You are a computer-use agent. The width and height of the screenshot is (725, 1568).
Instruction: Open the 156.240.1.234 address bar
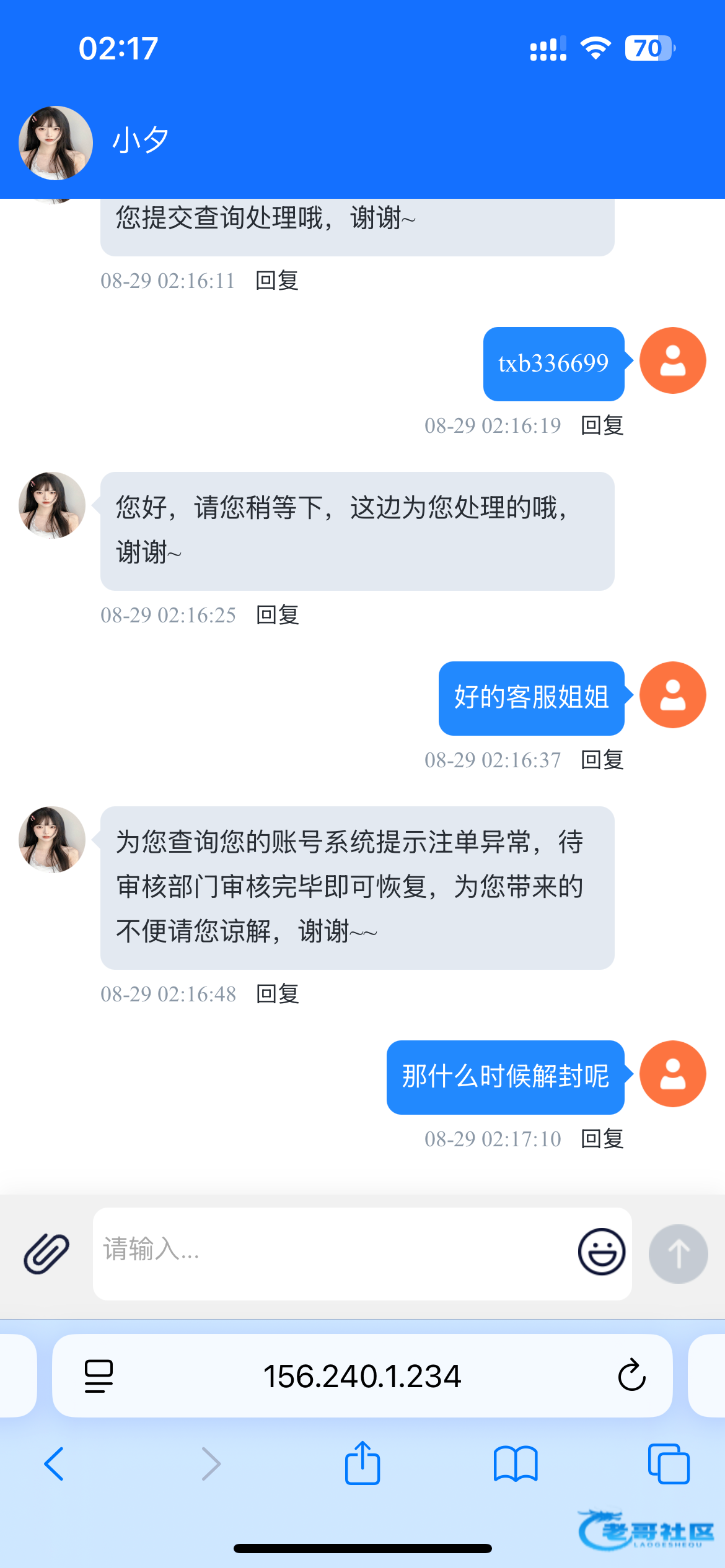pos(362,1376)
